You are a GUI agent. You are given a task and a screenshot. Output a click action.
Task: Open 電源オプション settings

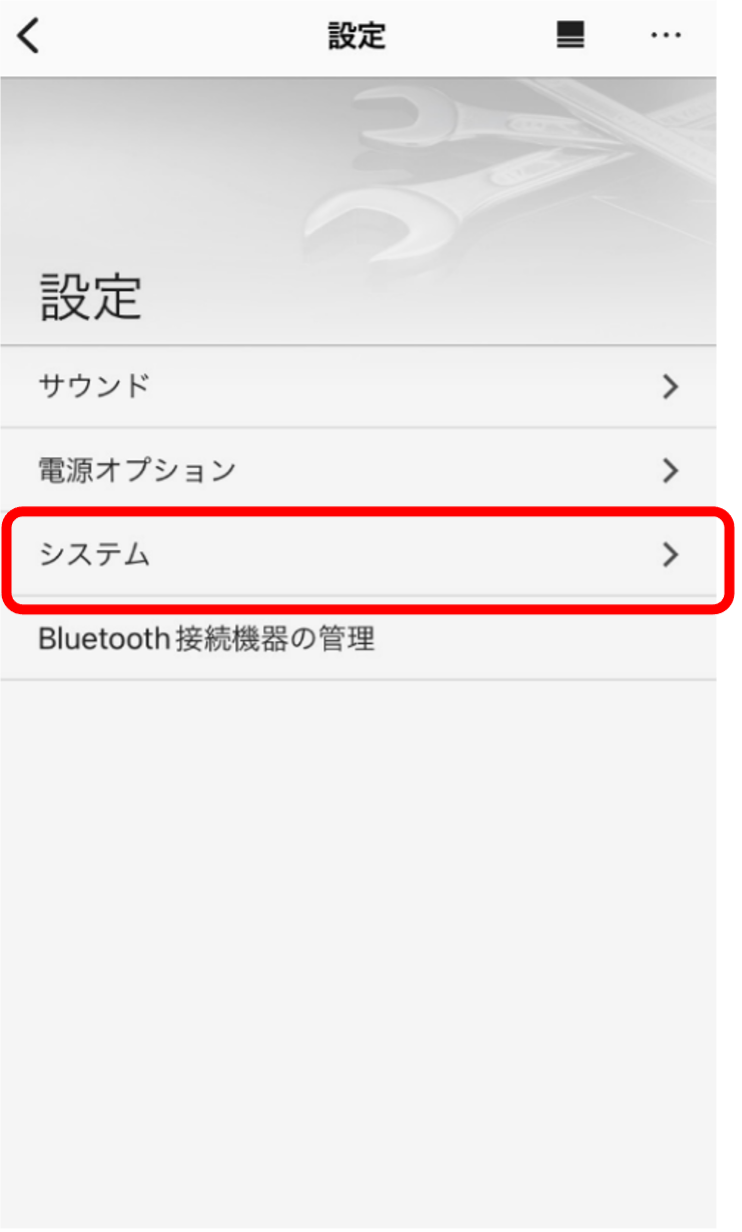pyautogui.click(x=358, y=470)
